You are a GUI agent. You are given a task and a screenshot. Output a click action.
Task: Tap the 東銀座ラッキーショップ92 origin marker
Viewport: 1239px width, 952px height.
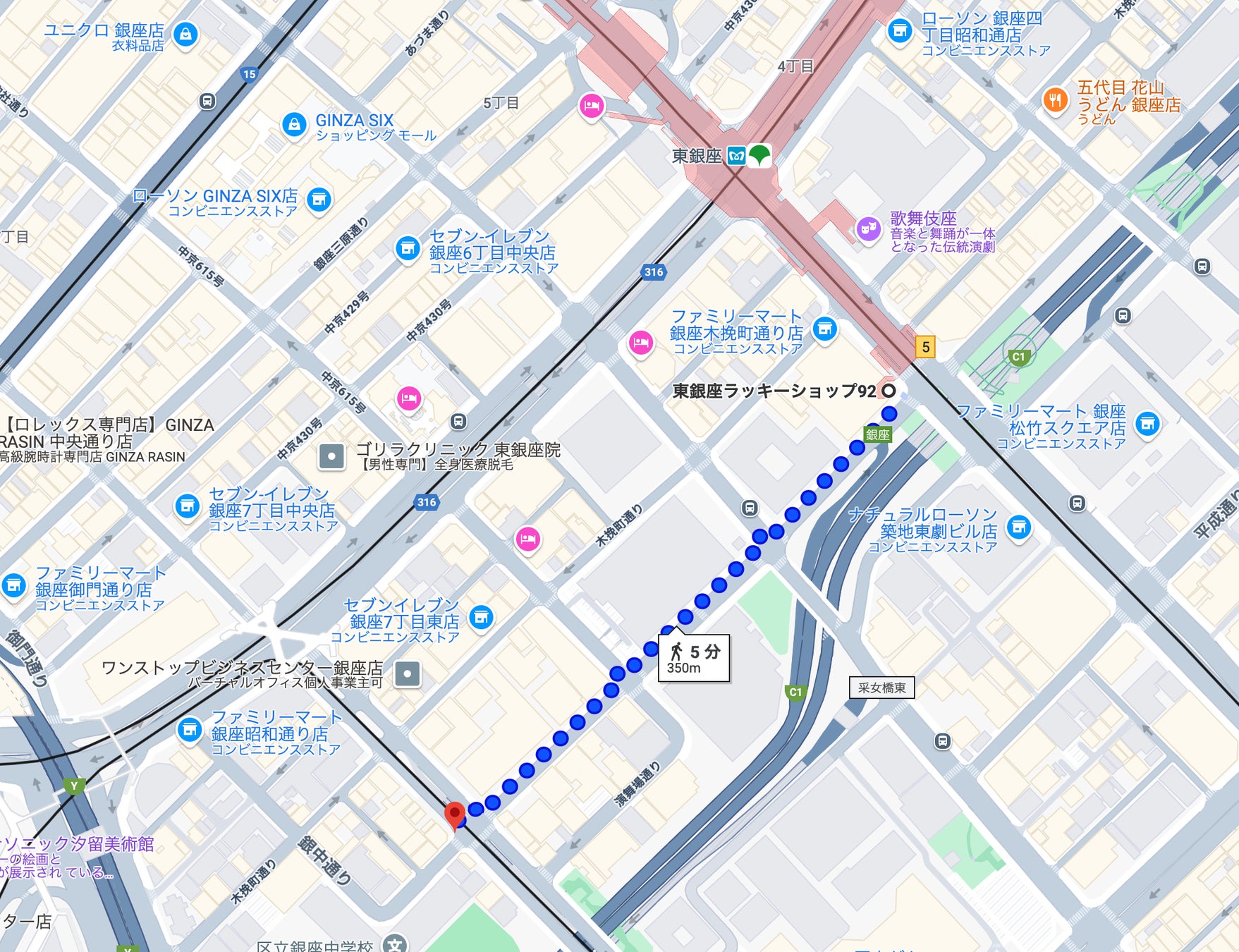coord(889,390)
